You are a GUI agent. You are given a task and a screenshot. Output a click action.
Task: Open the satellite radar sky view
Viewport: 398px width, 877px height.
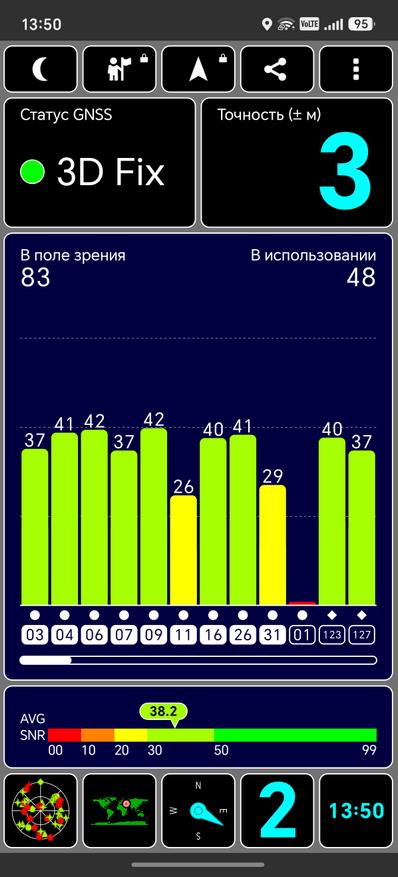point(40,810)
